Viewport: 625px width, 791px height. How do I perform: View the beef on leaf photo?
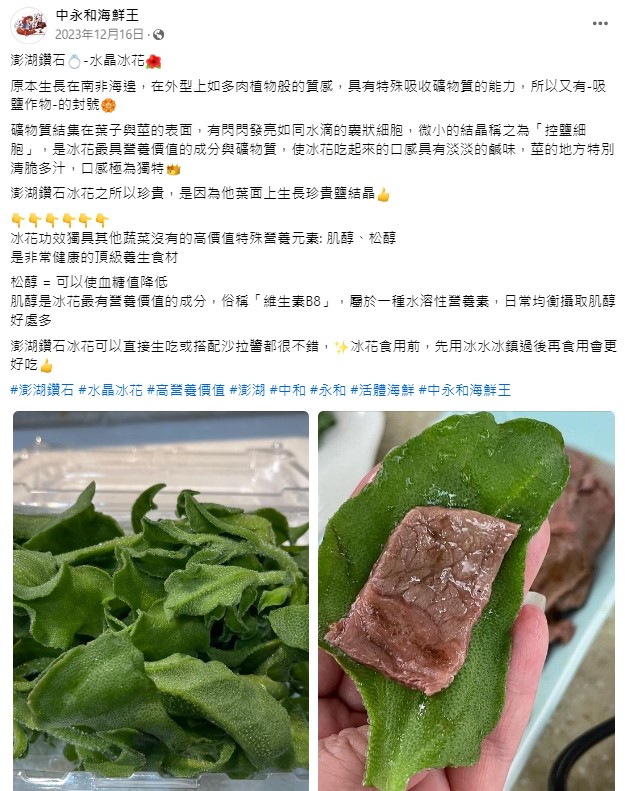point(466,600)
